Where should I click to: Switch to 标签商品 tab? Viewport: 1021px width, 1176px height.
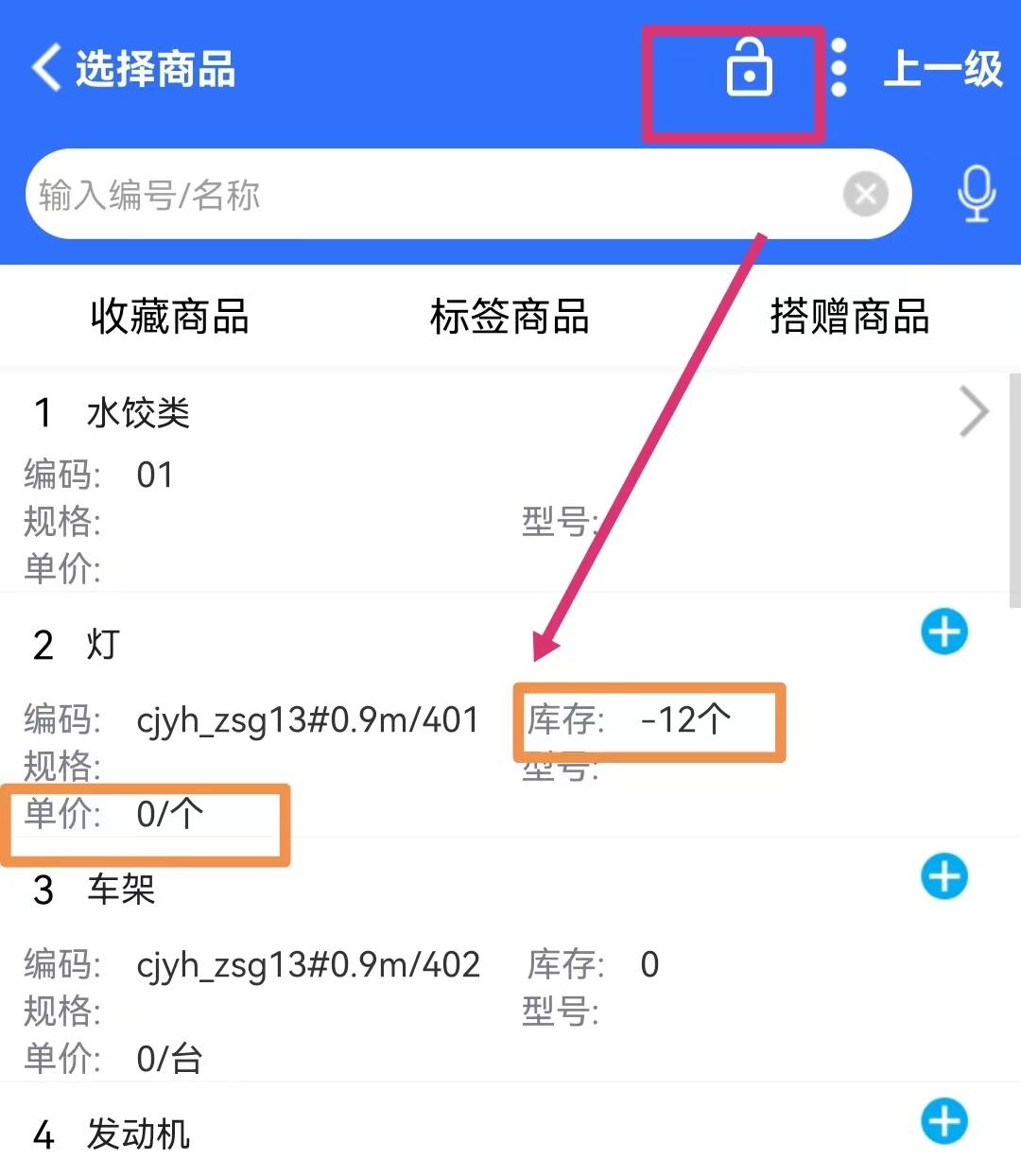click(x=510, y=317)
